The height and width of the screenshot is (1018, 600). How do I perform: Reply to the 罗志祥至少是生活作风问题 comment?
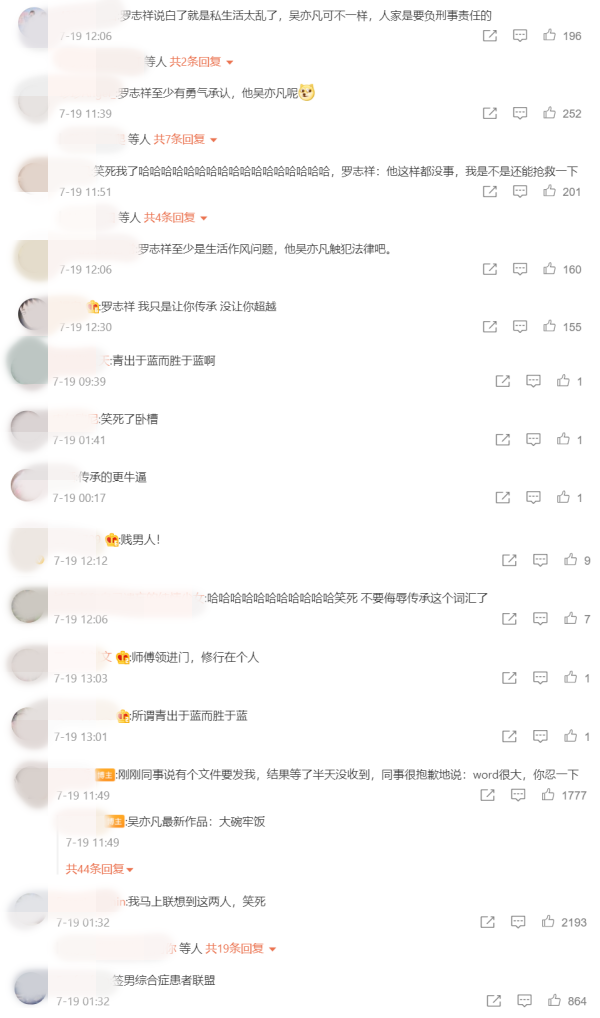tap(520, 269)
